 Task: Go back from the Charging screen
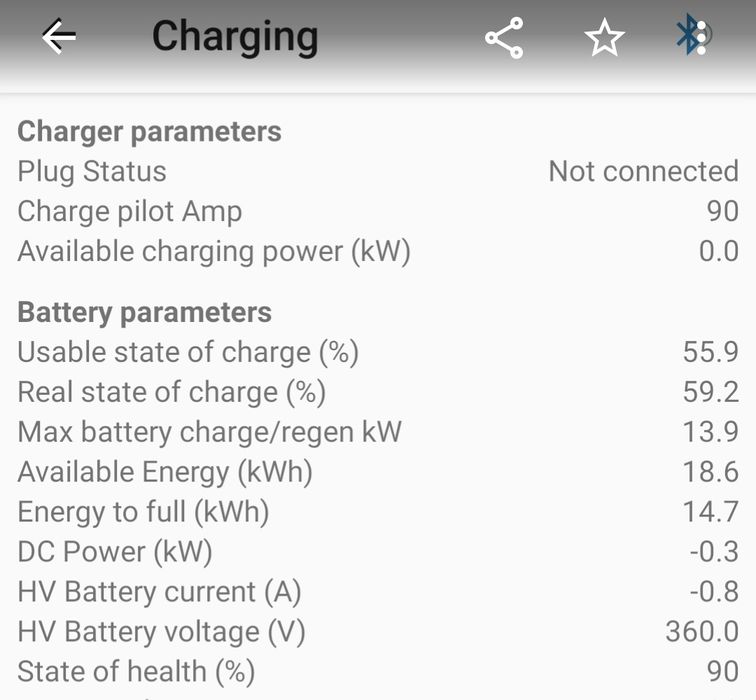(59, 37)
